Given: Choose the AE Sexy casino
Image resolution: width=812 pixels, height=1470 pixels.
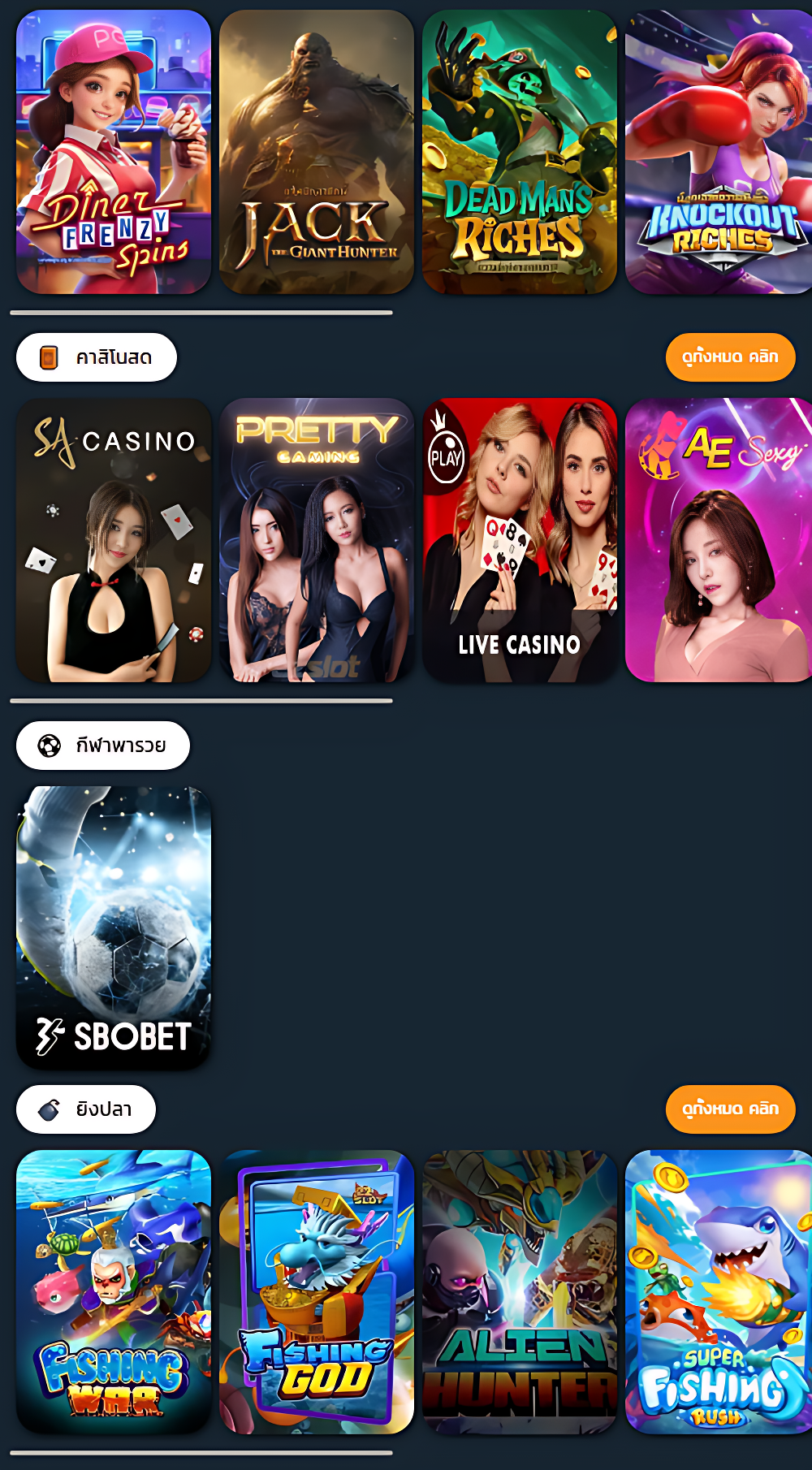Looking at the screenshot, I should point(719,540).
